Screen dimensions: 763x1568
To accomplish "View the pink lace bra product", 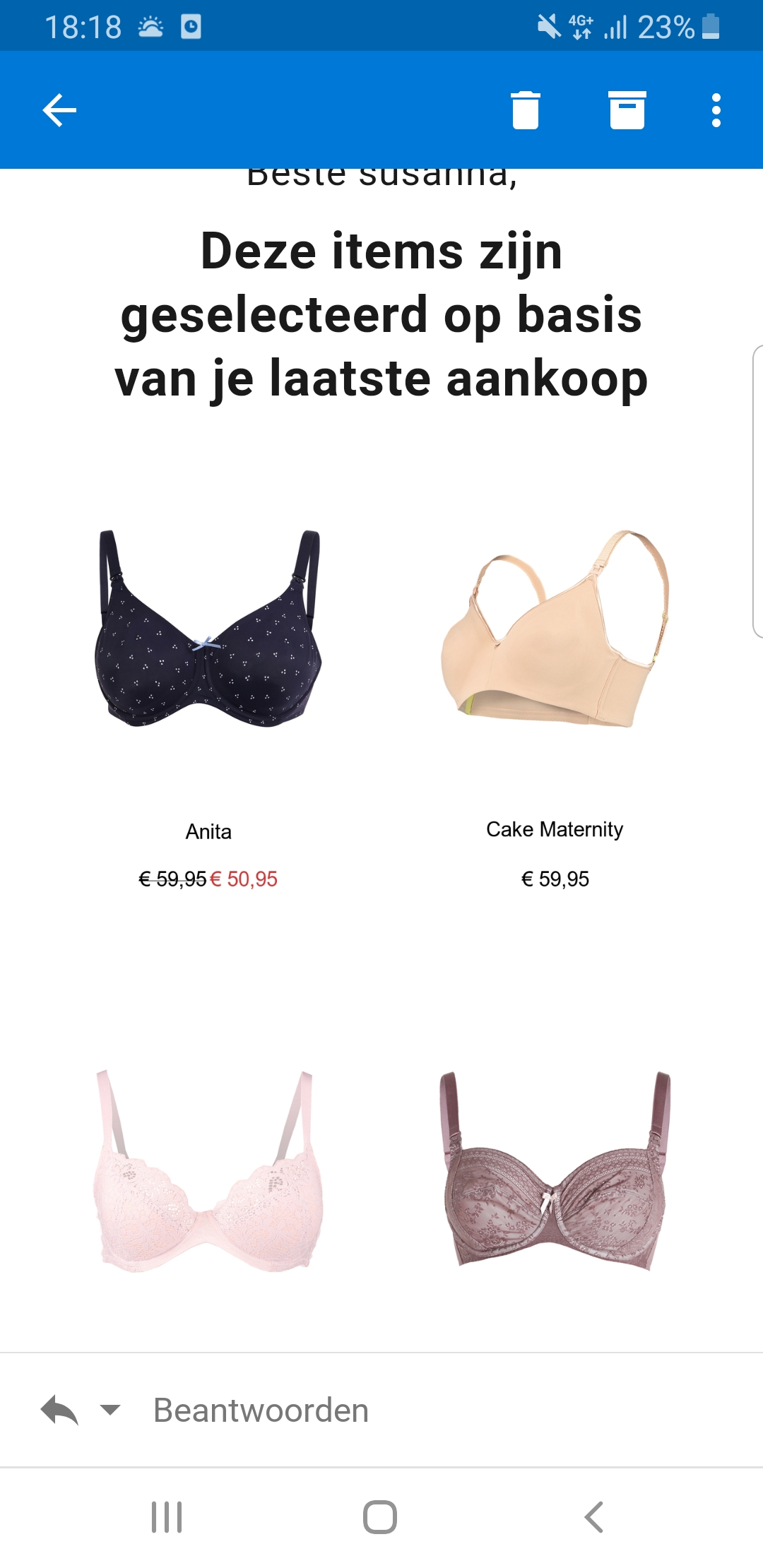I will pyautogui.click(x=208, y=1171).
